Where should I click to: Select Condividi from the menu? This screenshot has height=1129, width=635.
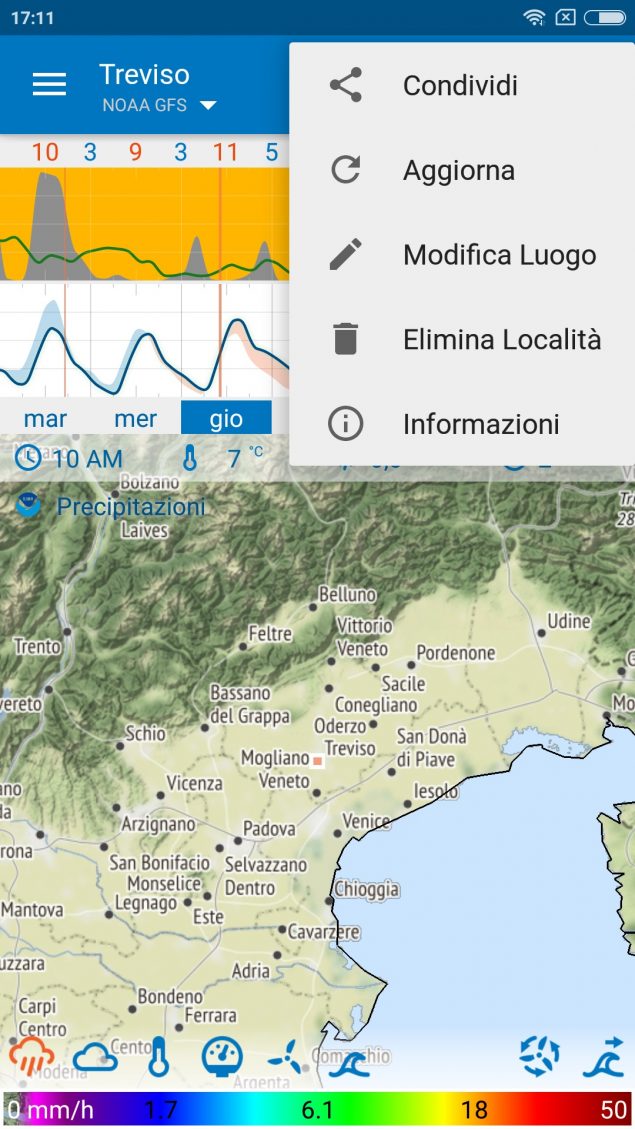click(x=462, y=86)
